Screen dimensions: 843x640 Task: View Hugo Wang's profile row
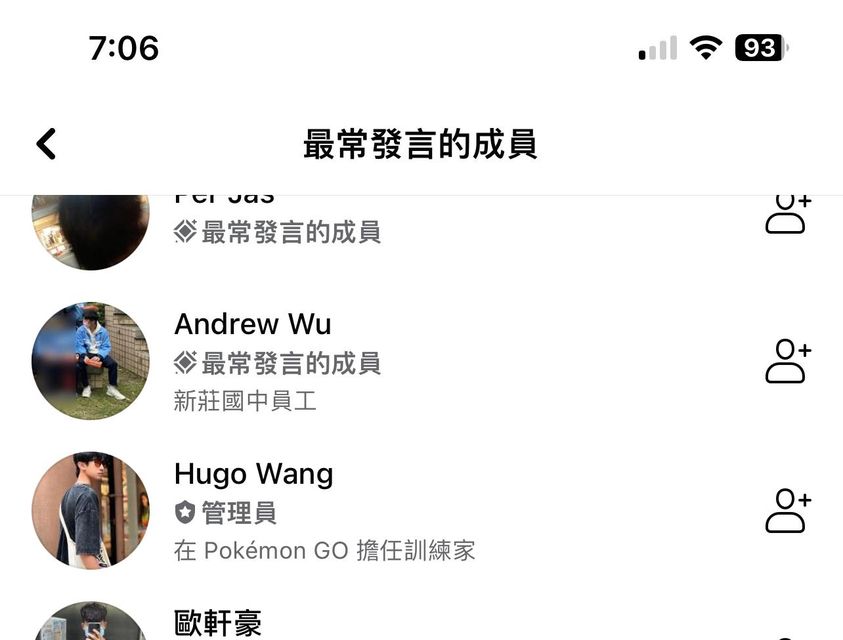pyautogui.click(x=253, y=474)
